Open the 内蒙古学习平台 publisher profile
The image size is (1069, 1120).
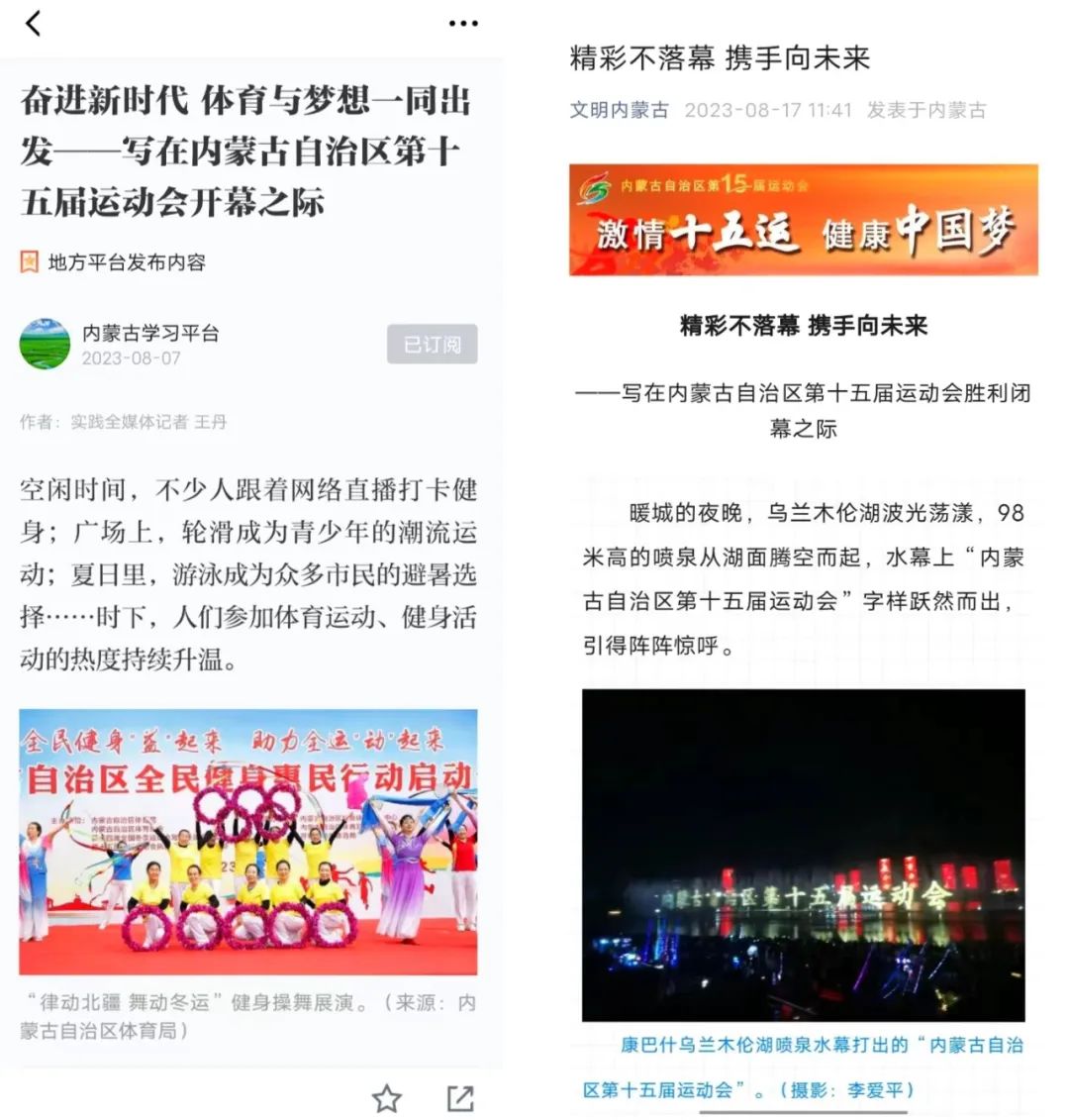150,334
